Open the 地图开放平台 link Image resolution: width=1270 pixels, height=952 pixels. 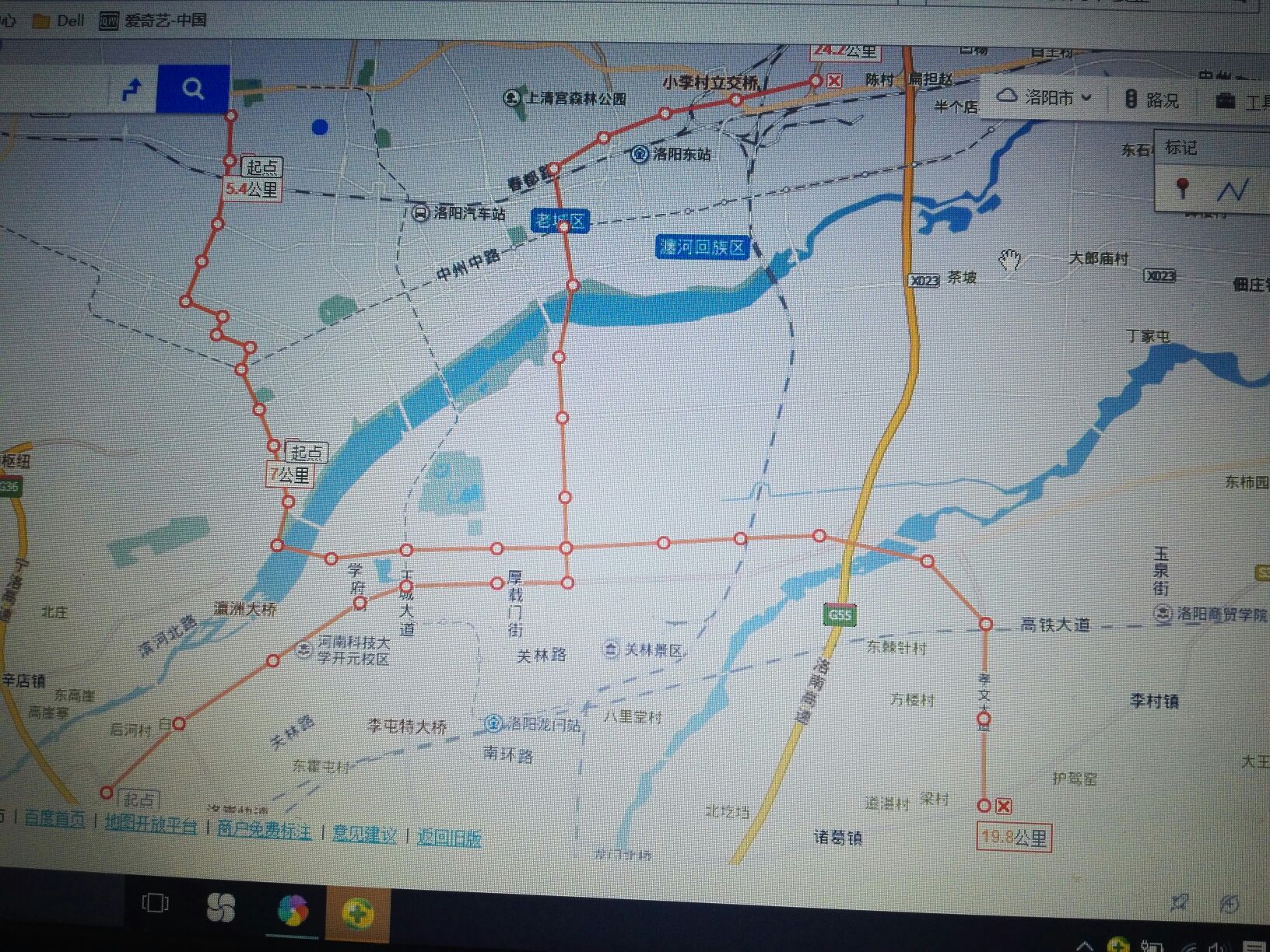(x=151, y=824)
